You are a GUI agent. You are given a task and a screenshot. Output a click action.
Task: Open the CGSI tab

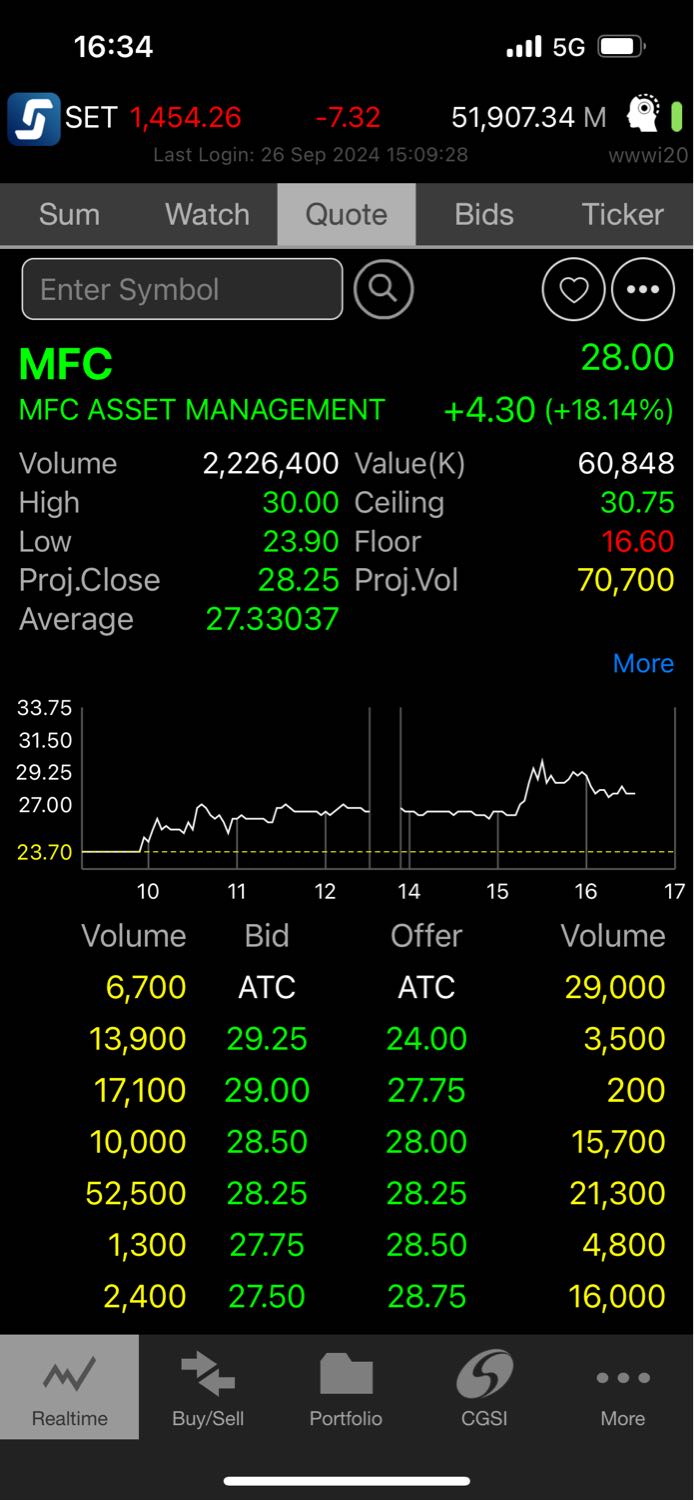[484, 1387]
